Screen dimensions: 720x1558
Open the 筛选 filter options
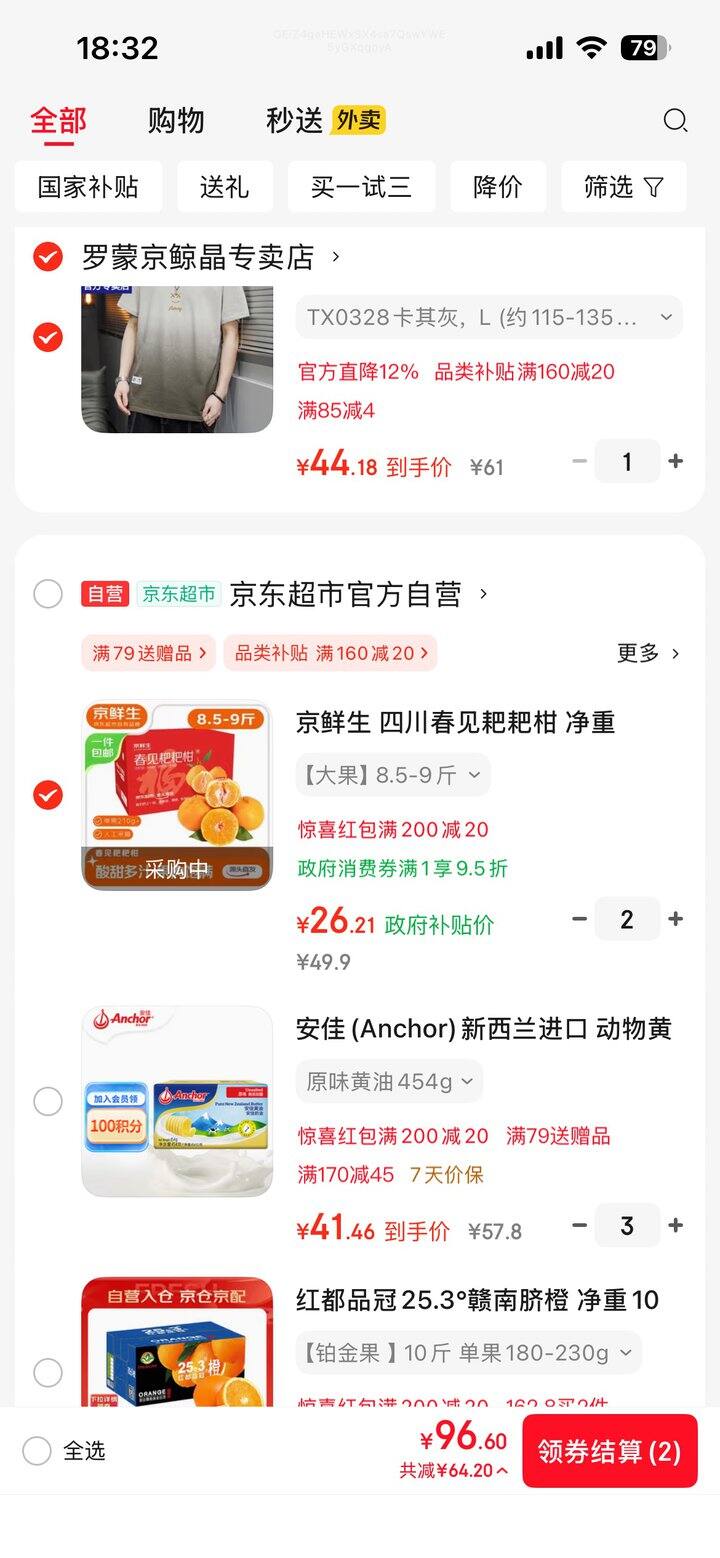click(623, 187)
